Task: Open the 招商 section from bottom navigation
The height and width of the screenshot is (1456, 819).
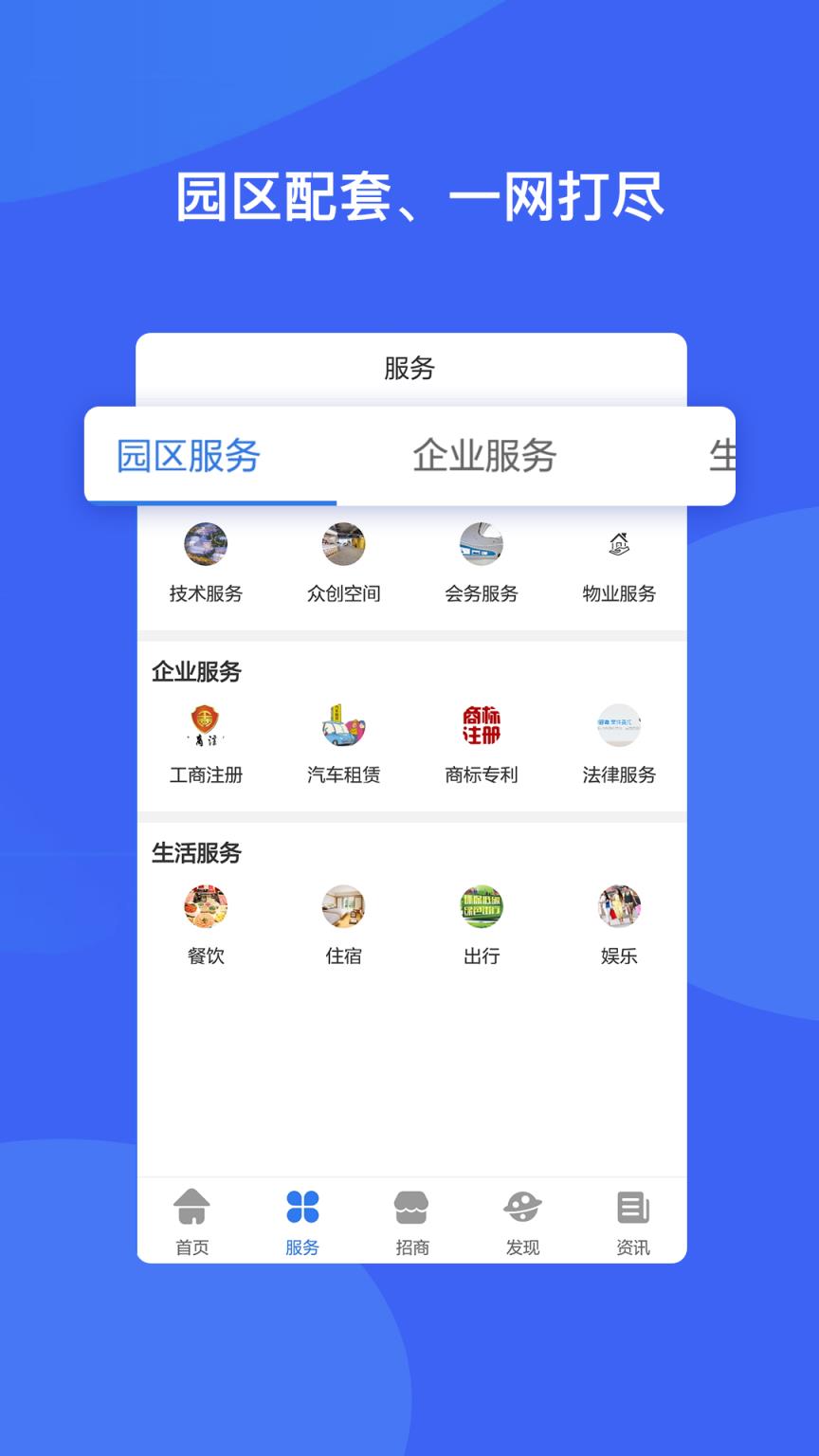Action: coord(412,1221)
